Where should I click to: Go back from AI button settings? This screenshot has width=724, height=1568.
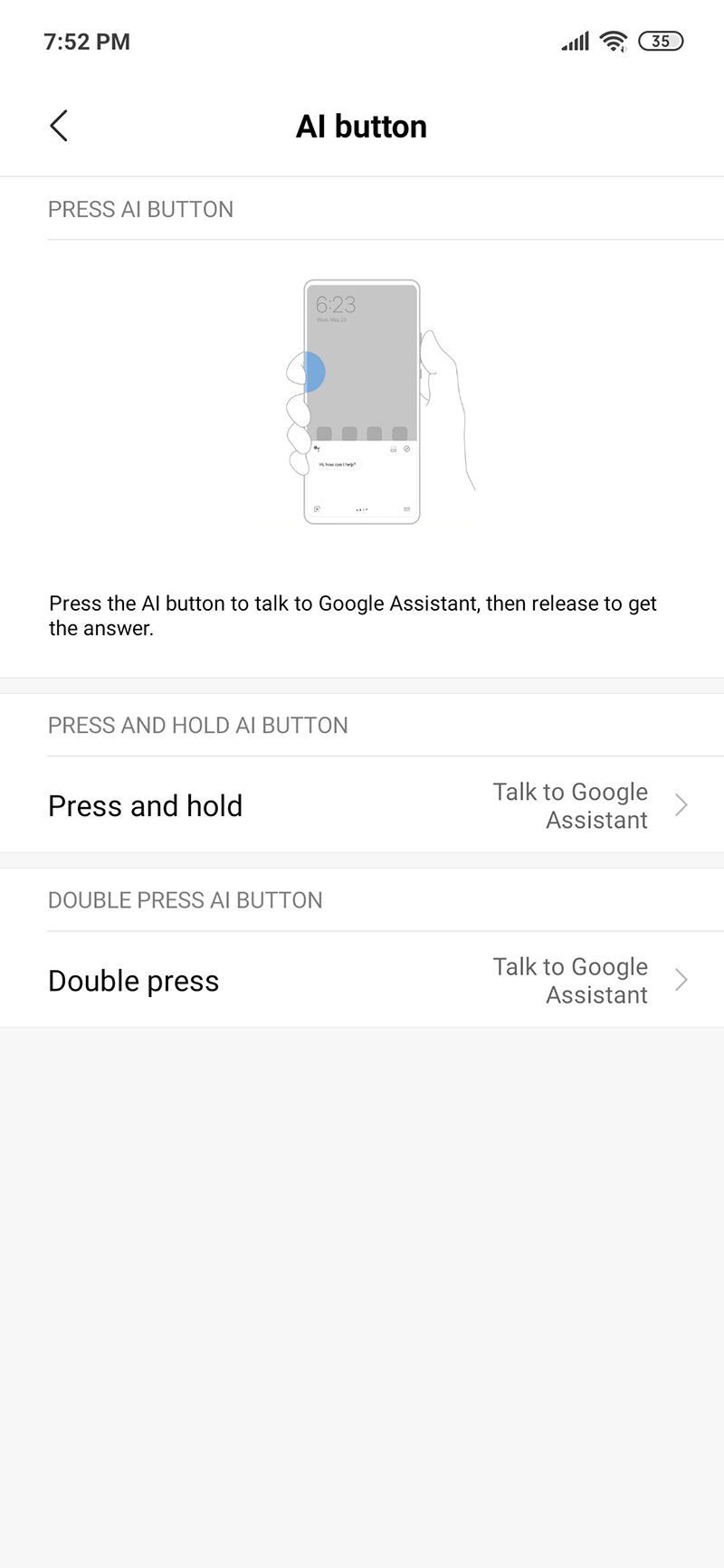point(60,126)
